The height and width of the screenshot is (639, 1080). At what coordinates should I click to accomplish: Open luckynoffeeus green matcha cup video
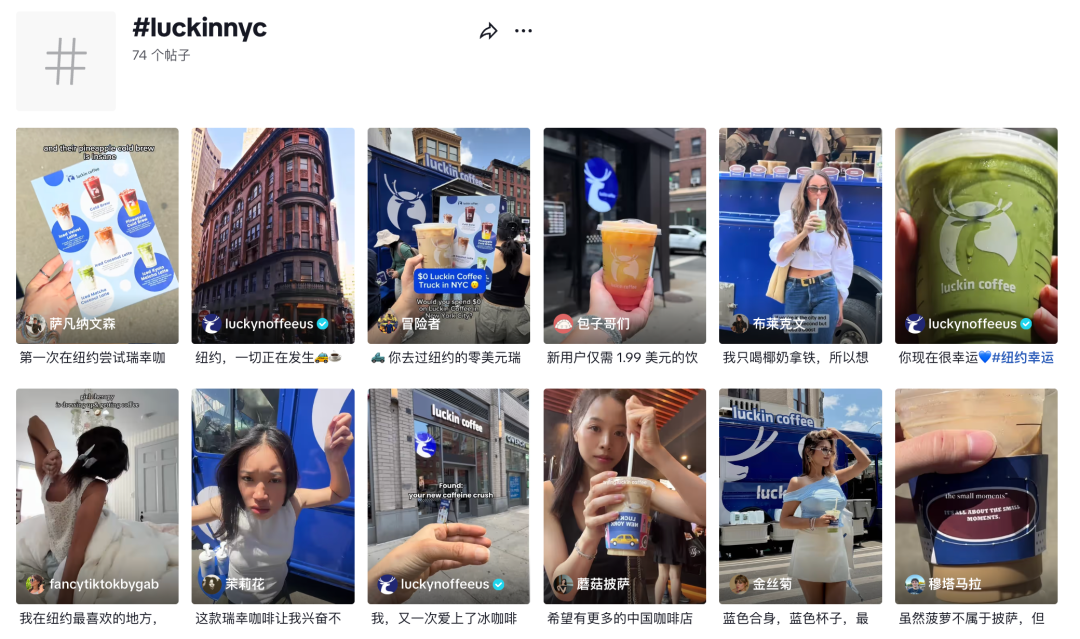point(976,235)
